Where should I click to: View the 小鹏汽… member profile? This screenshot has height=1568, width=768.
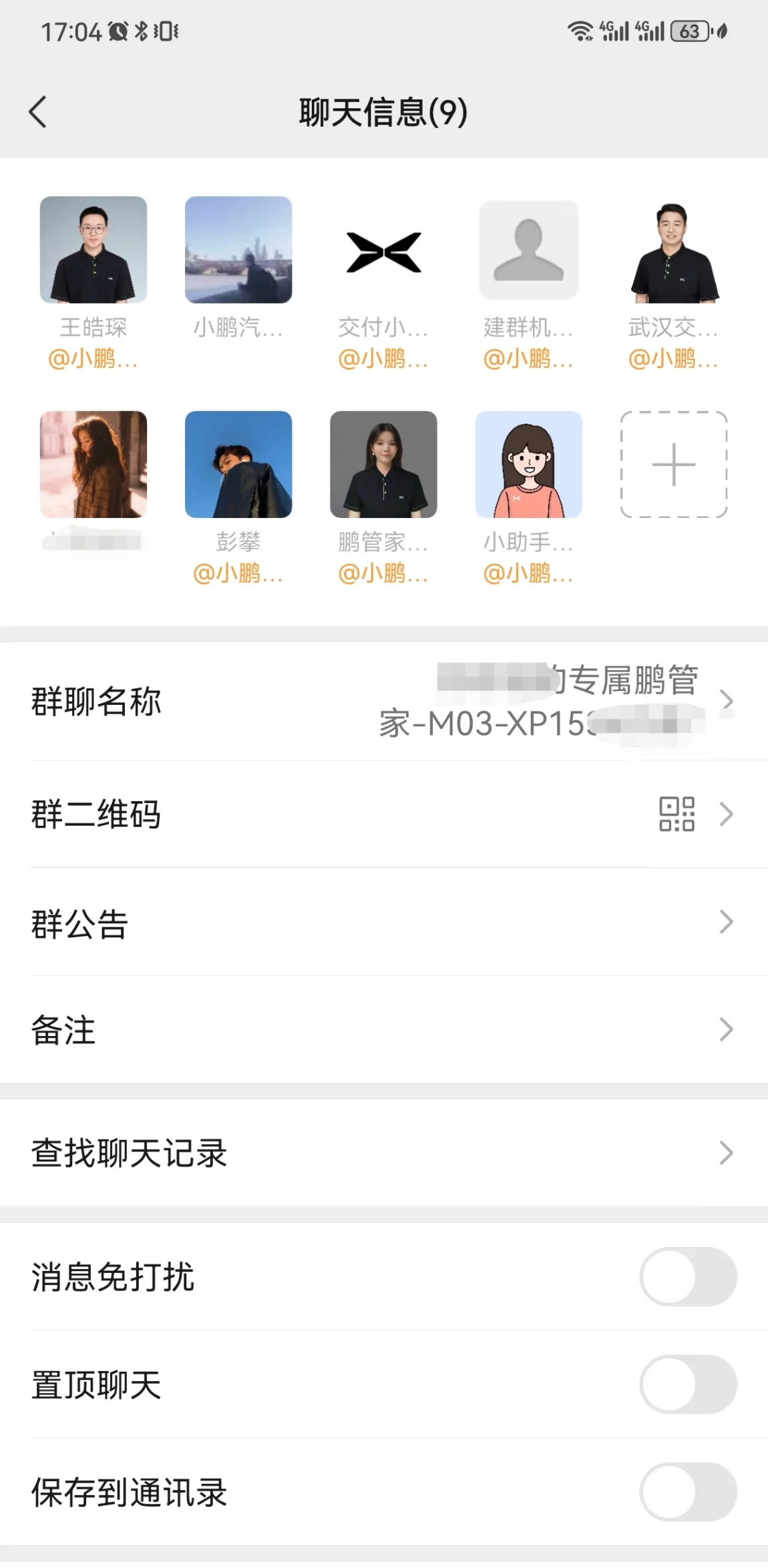coord(238,250)
